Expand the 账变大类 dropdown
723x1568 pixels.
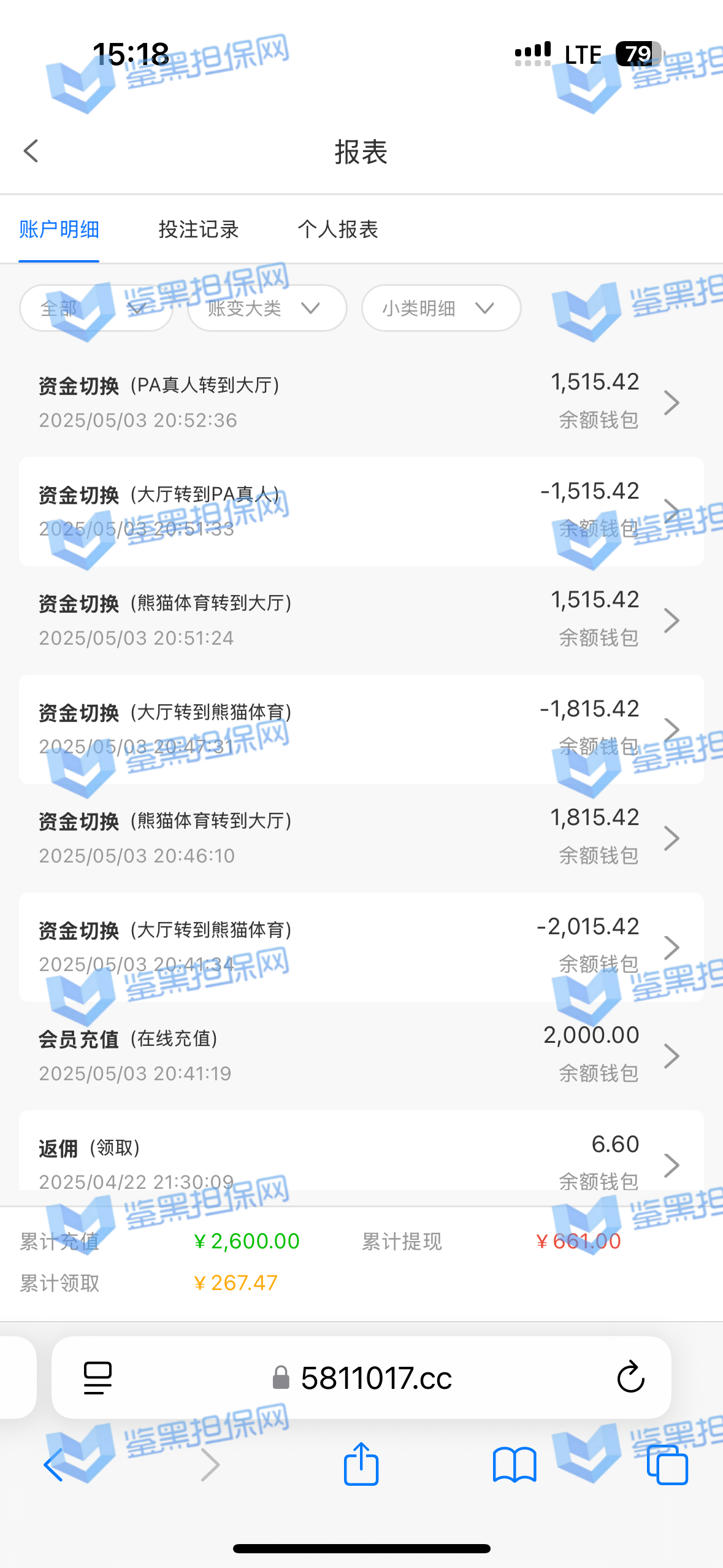(267, 308)
